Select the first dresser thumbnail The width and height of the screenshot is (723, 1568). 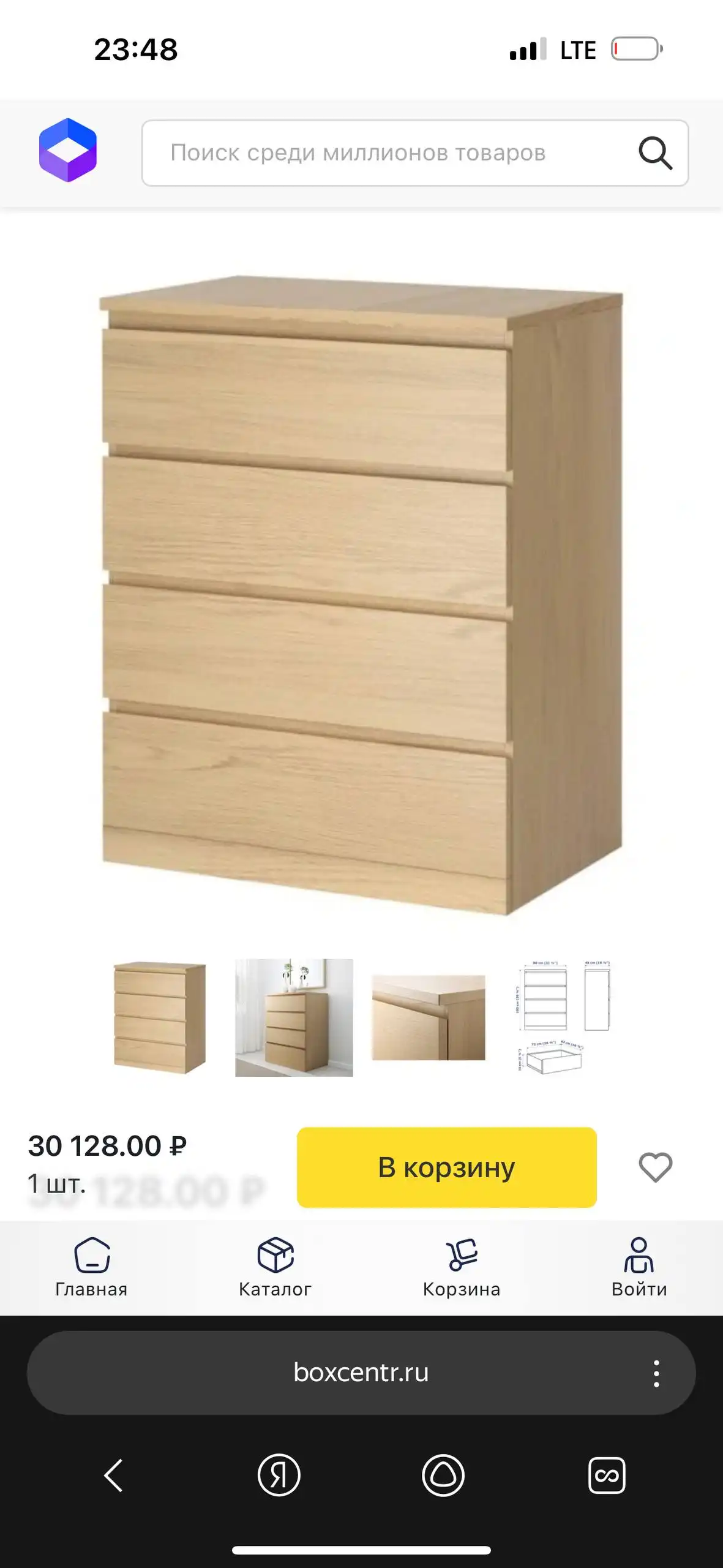tap(160, 1017)
